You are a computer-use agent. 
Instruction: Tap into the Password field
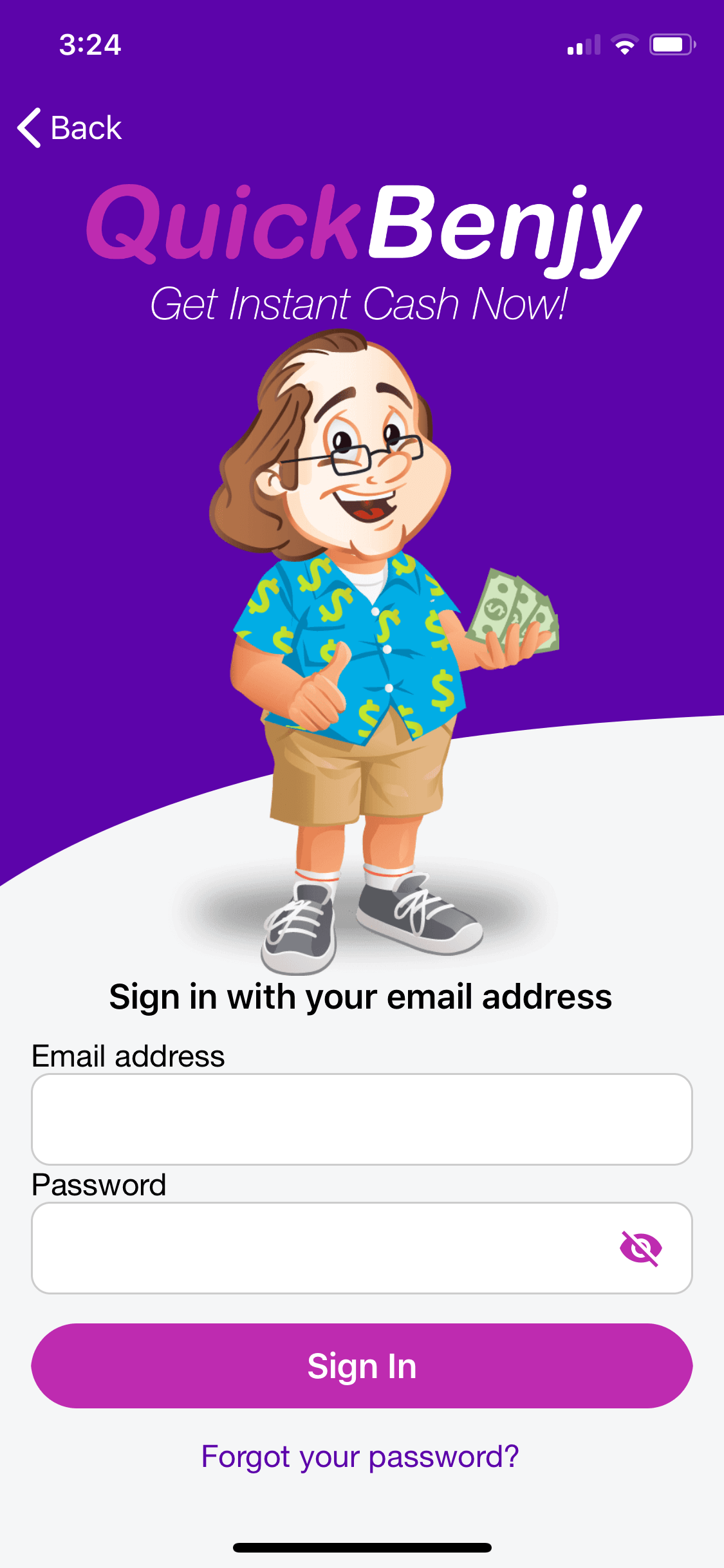pyautogui.click(x=322, y=1247)
